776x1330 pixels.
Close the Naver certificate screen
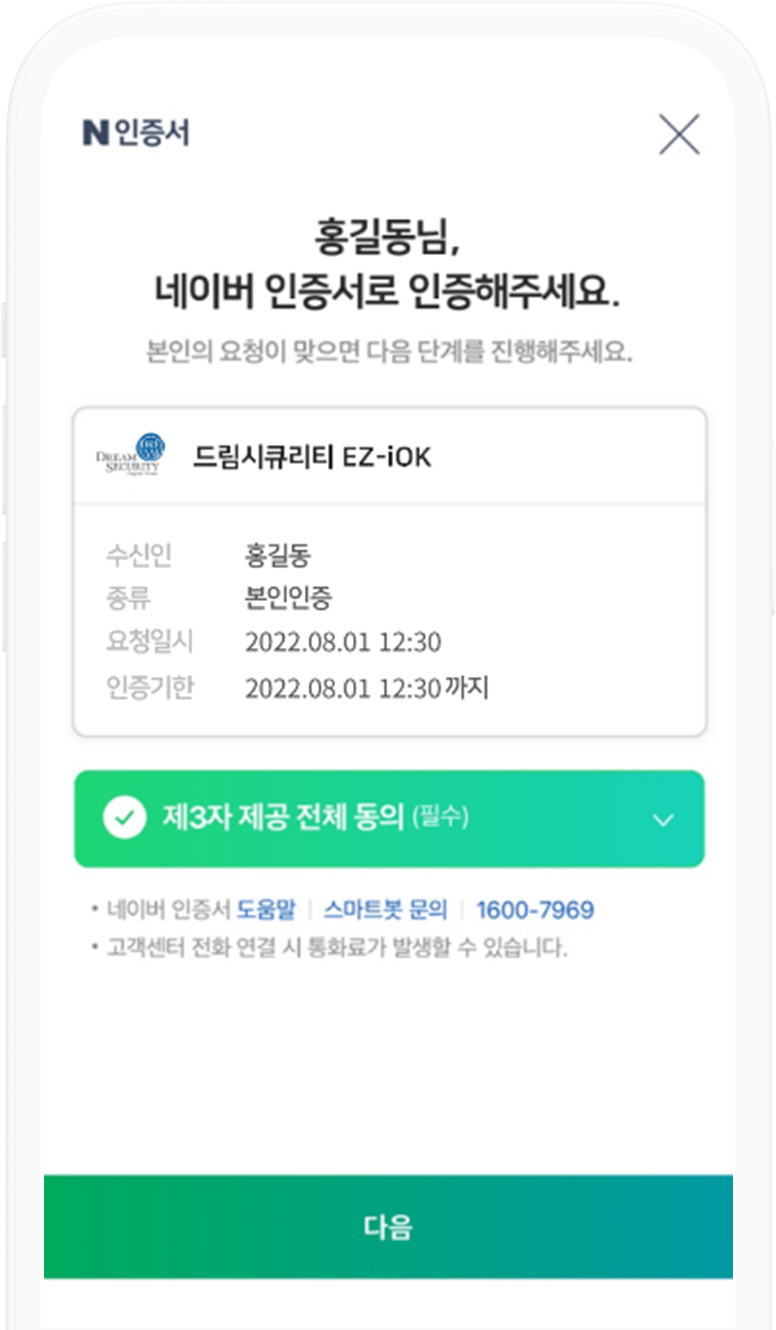679,134
